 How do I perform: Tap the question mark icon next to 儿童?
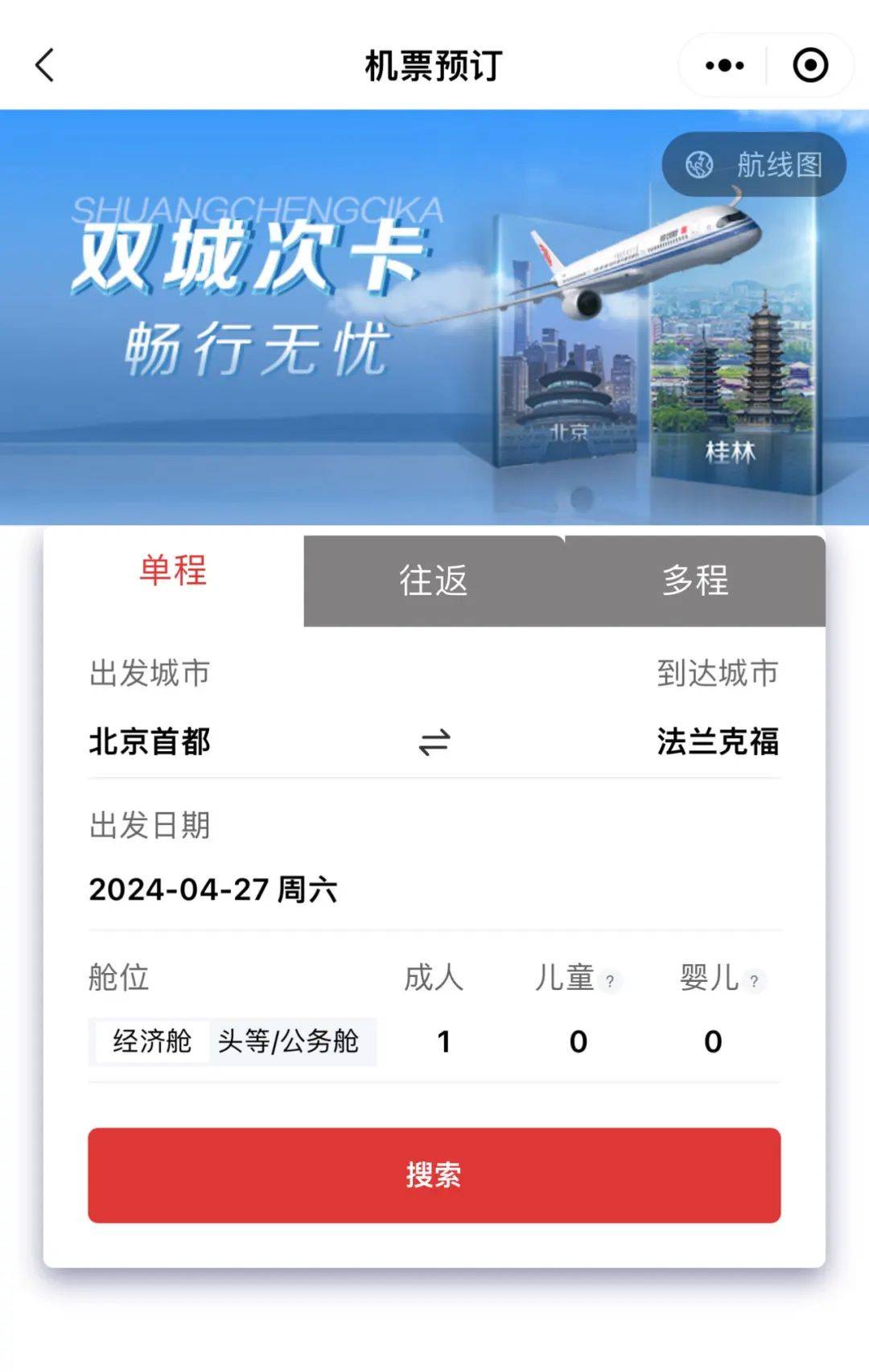(x=609, y=981)
